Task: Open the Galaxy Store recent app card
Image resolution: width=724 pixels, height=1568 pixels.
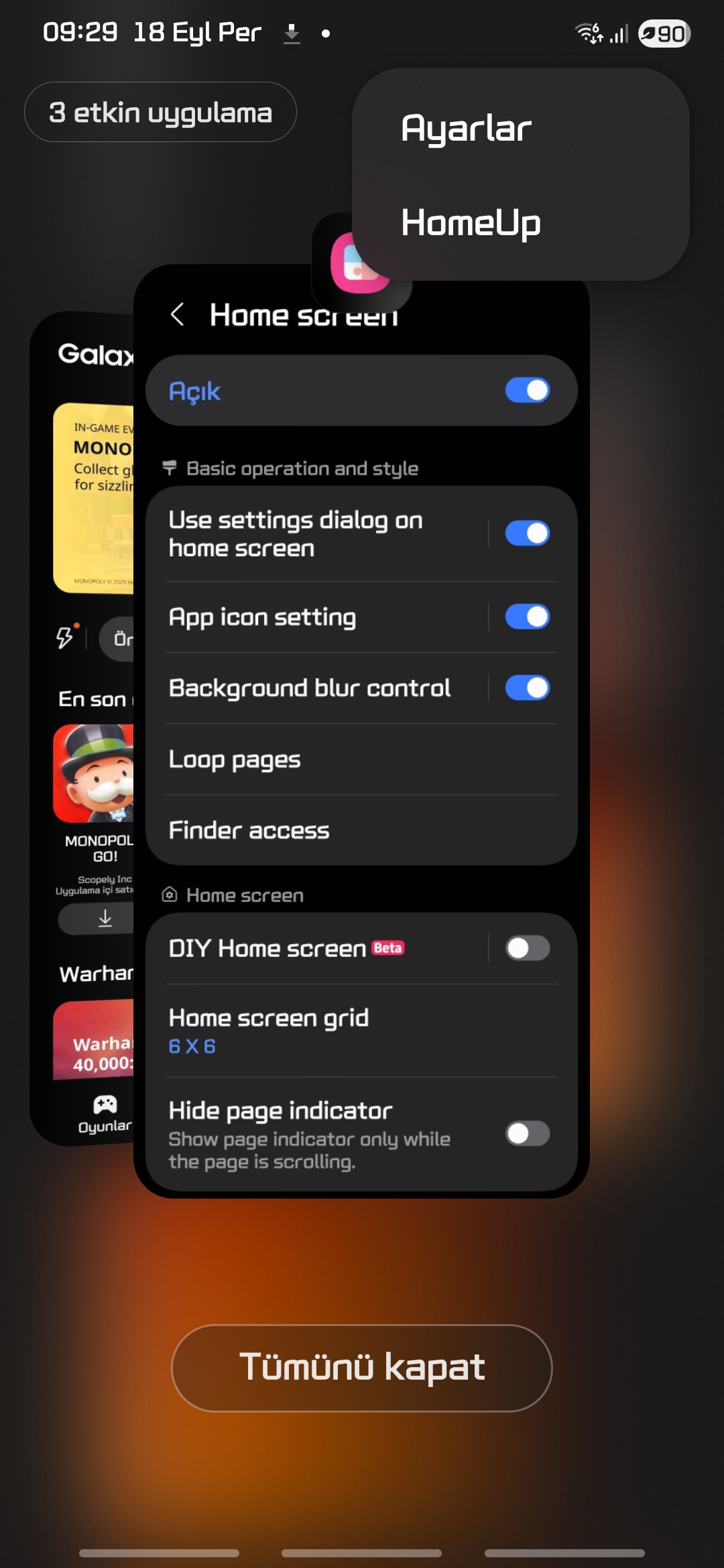Action: pyautogui.click(x=83, y=728)
